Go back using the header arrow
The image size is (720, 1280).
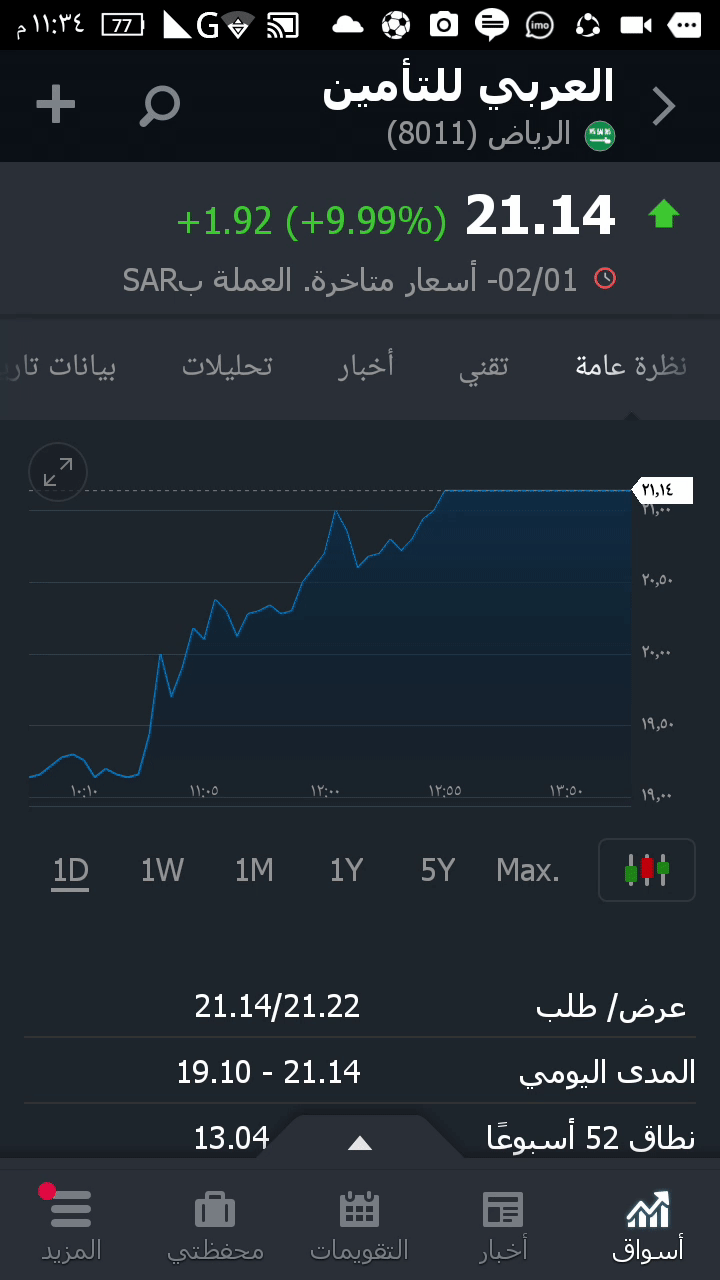point(664,106)
